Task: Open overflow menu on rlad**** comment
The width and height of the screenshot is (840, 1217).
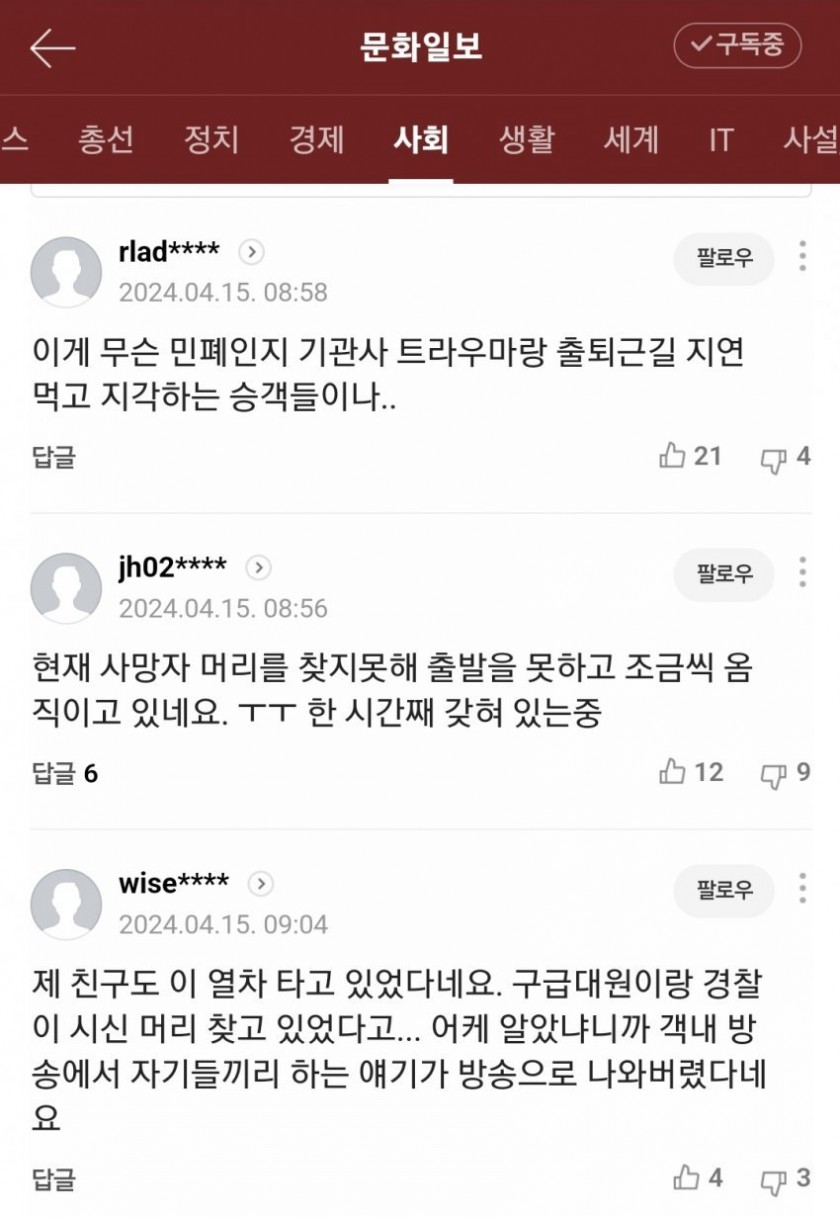Action: click(802, 256)
